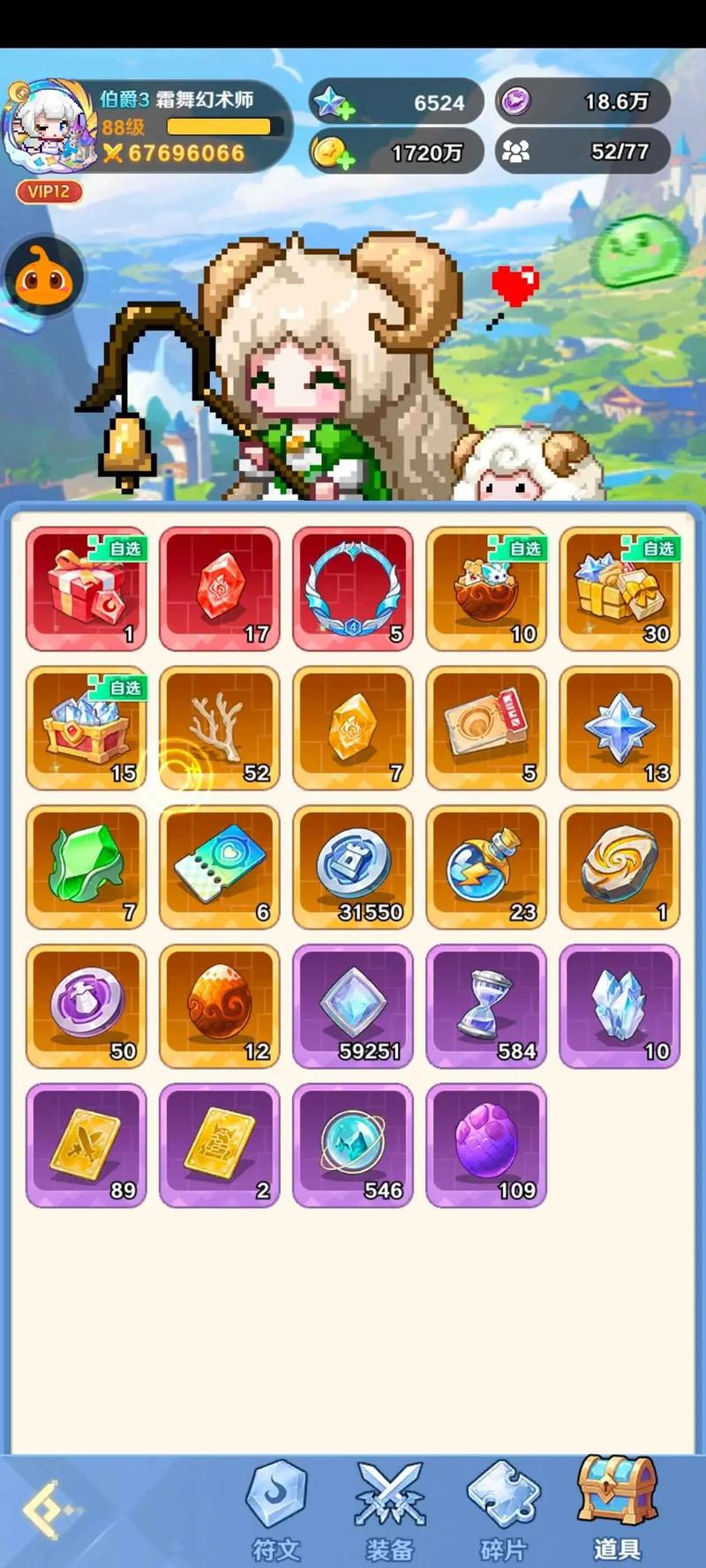
Task: Open the red gift box item
Action: pyautogui.click(x=86, y=588)
